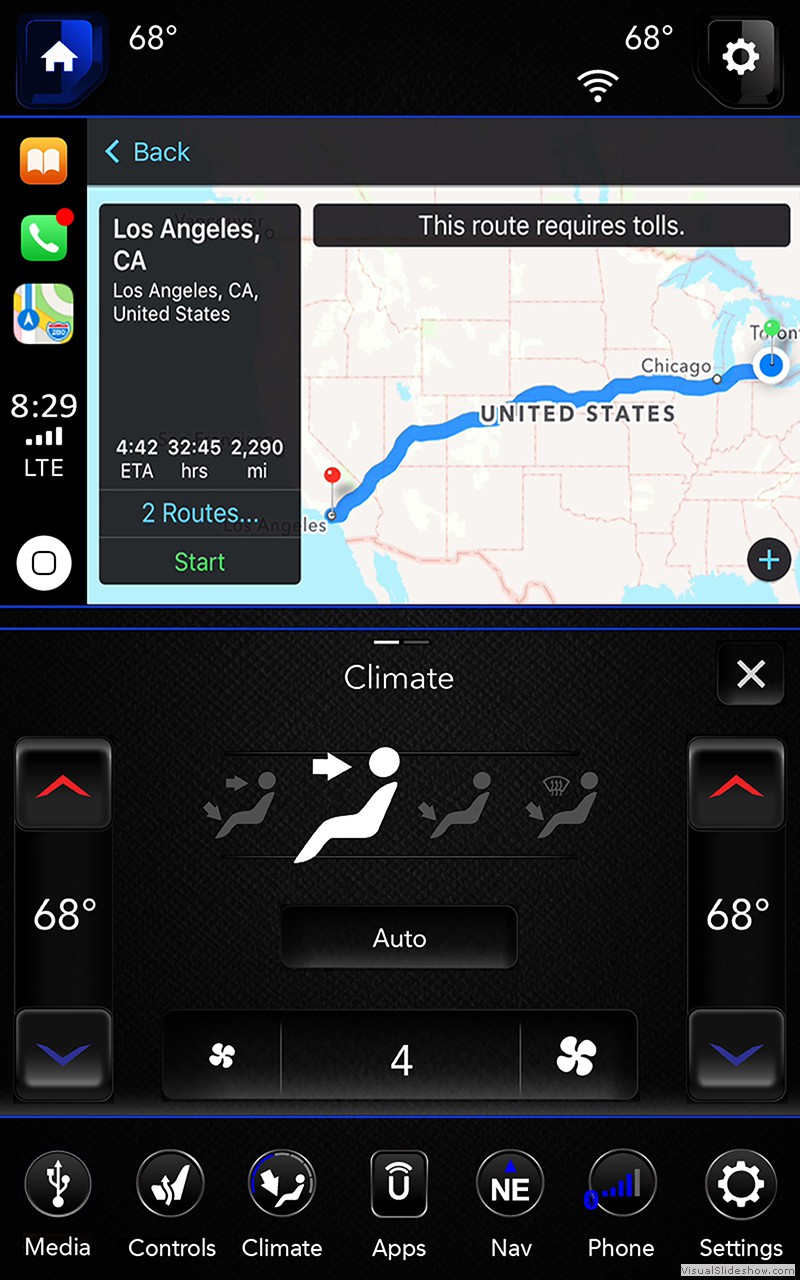Turn on Auto climate mode
The height and width of the screenshot is (1280, 800).
[x=399, y=938]
